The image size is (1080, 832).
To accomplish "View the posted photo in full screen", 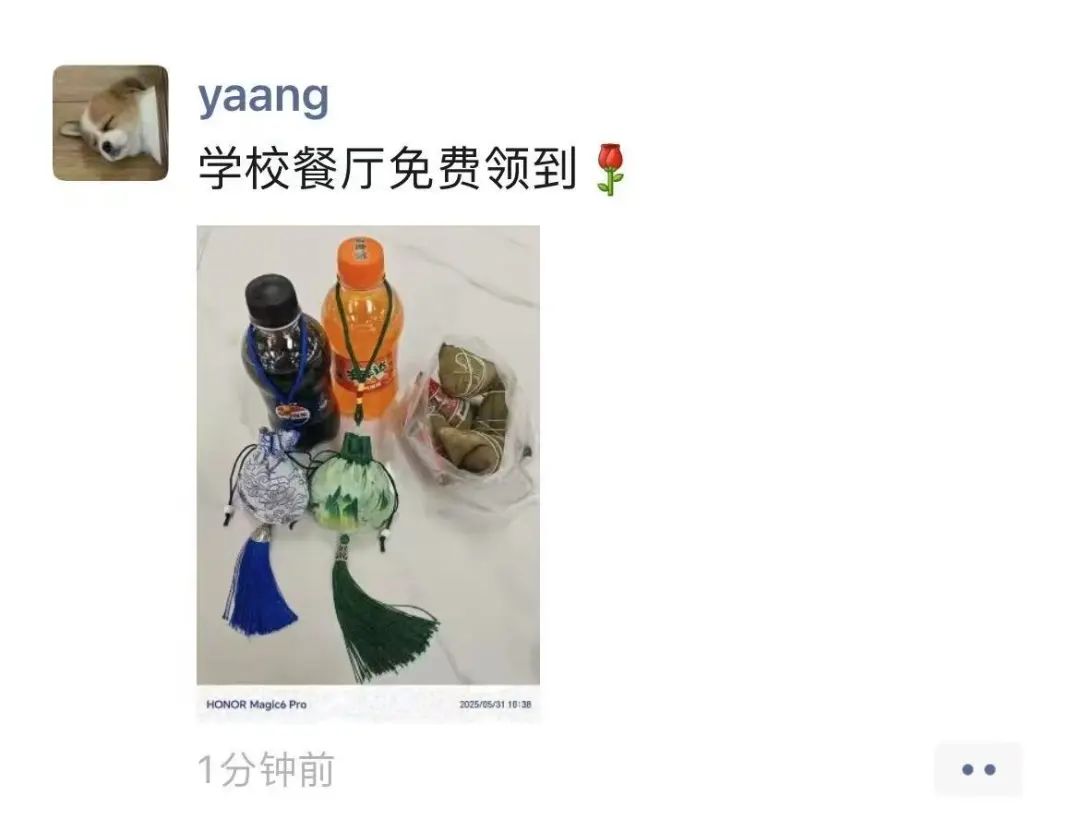I will click(x=368, y=470).
